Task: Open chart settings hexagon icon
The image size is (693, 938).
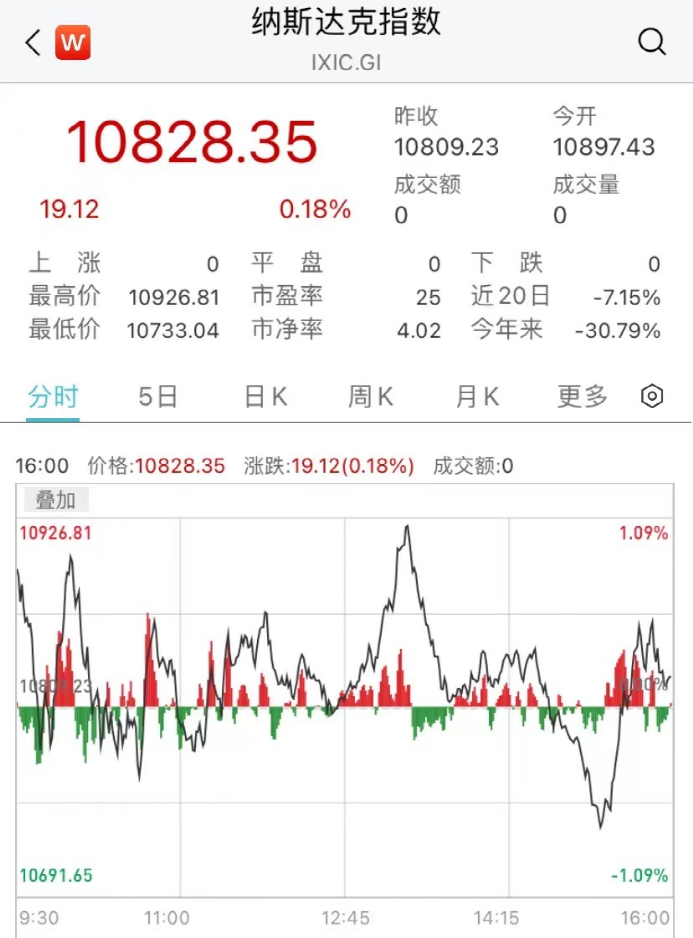Action: tap(652, 397)
